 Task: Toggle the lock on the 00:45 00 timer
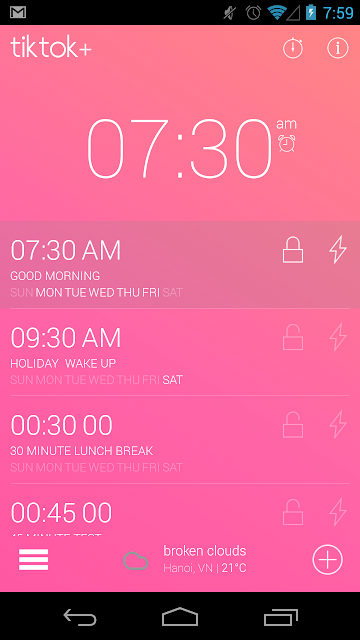293,512
